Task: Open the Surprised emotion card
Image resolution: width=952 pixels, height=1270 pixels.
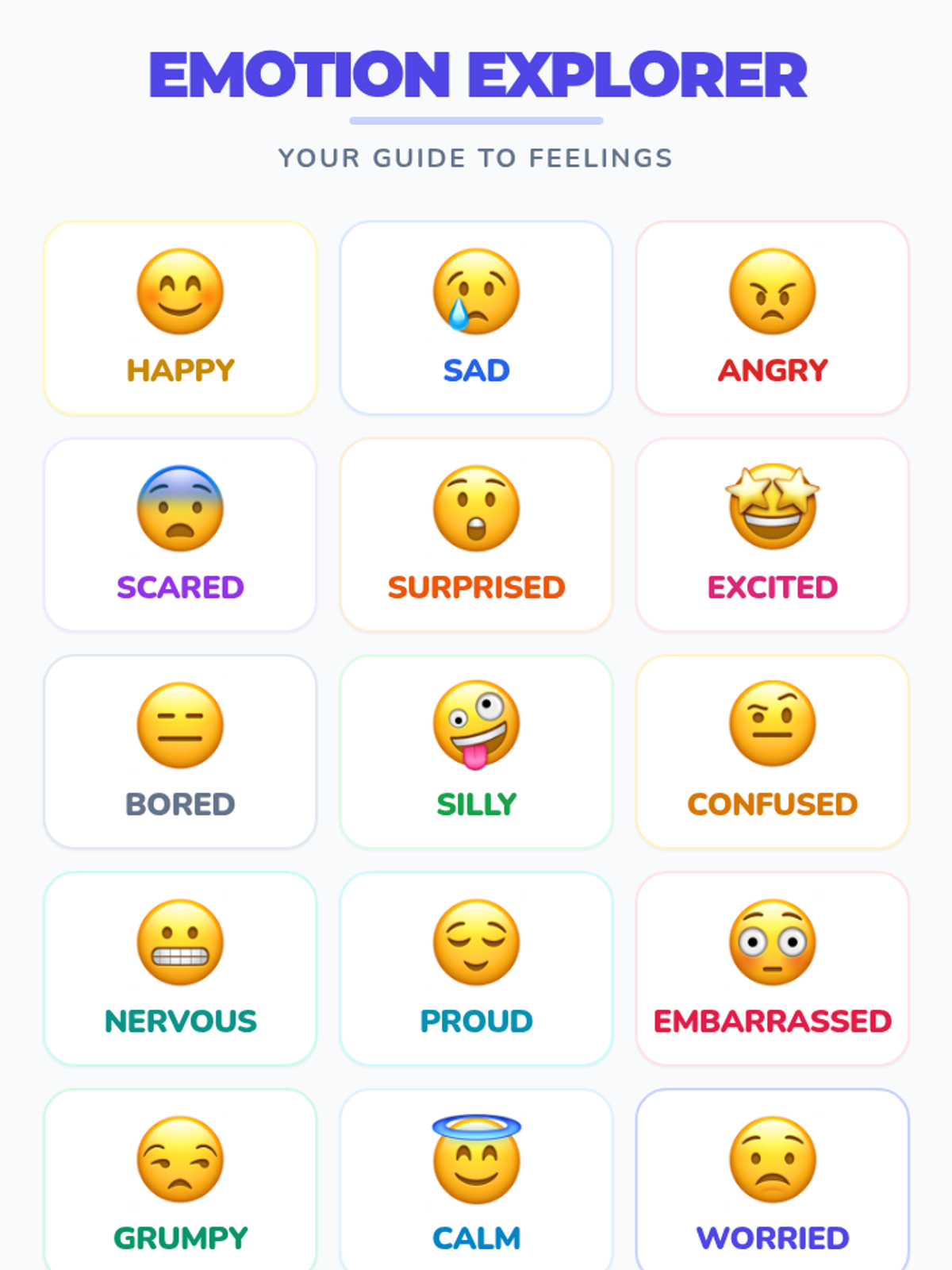Action: click(476, 534)
